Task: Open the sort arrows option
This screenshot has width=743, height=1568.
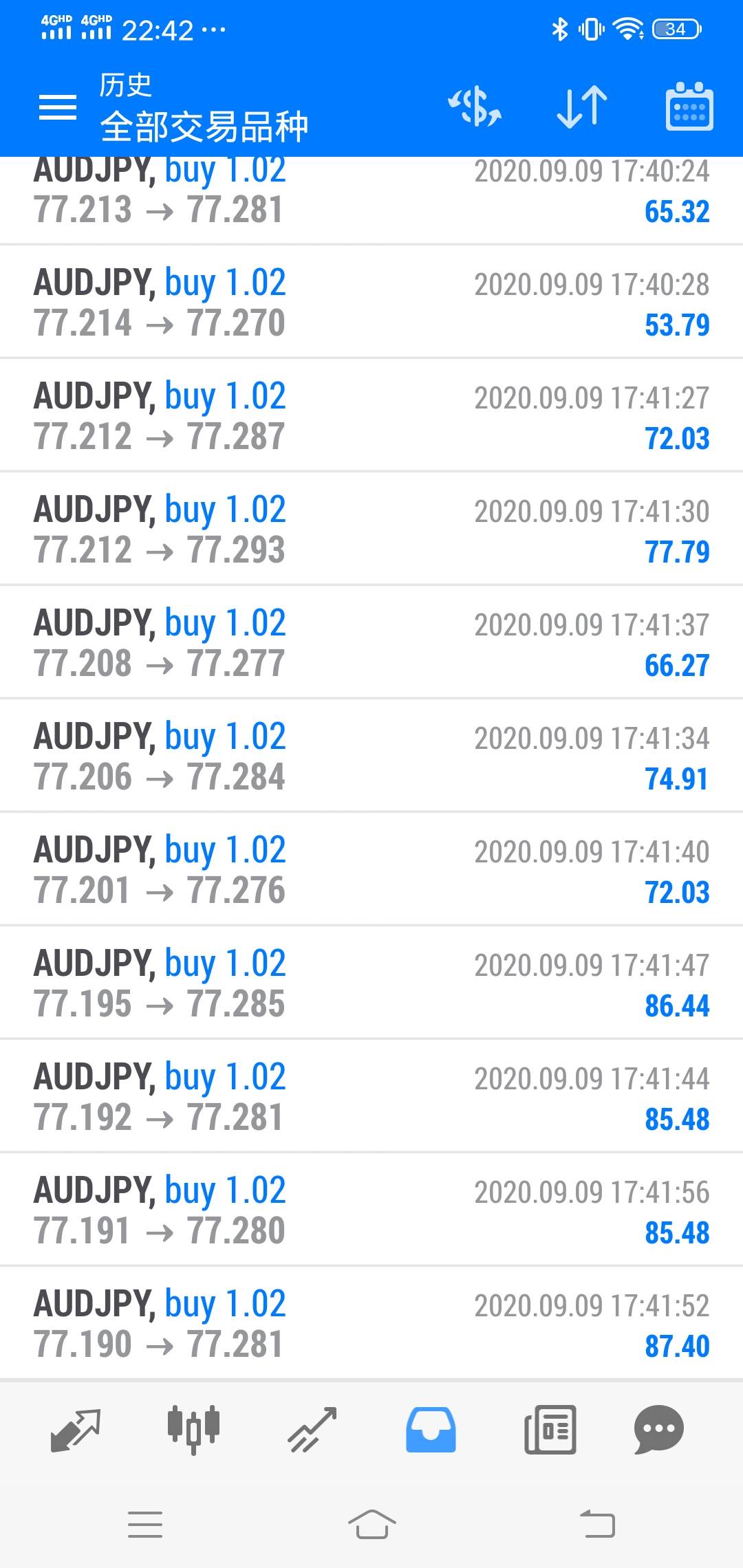Action: click(x=582, y=107)
